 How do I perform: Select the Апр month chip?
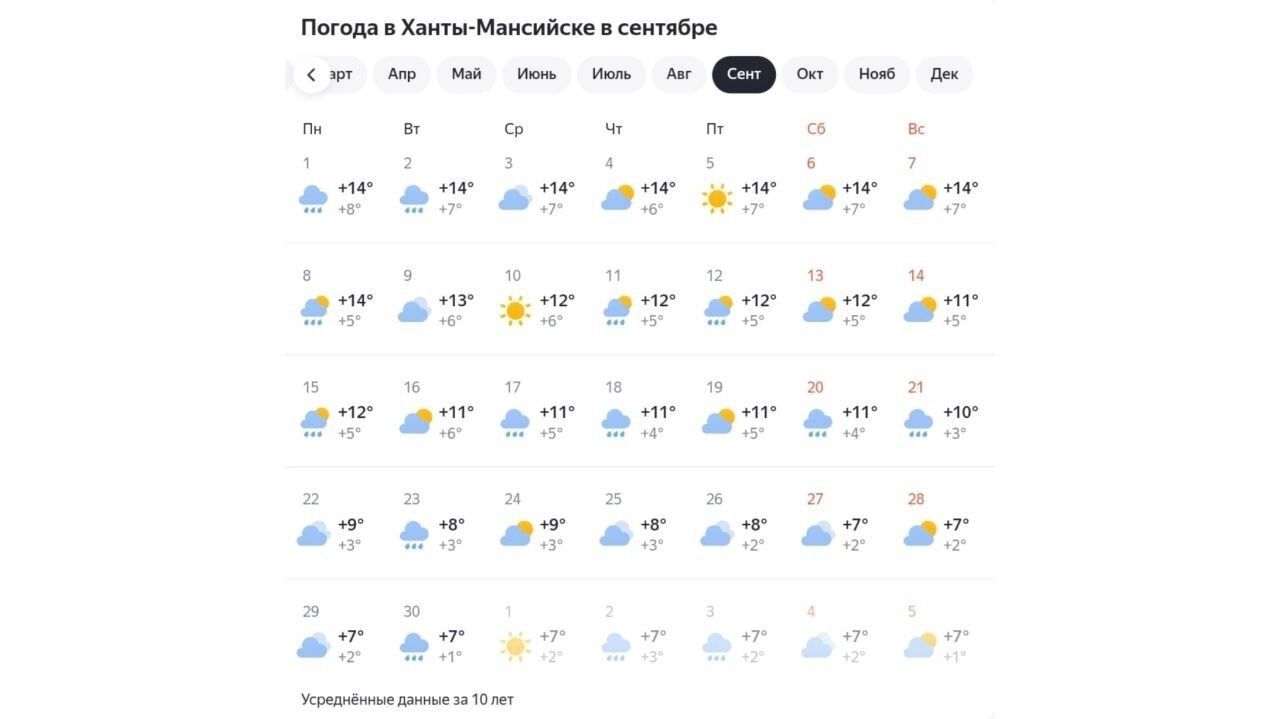click(x=402, y=75)
